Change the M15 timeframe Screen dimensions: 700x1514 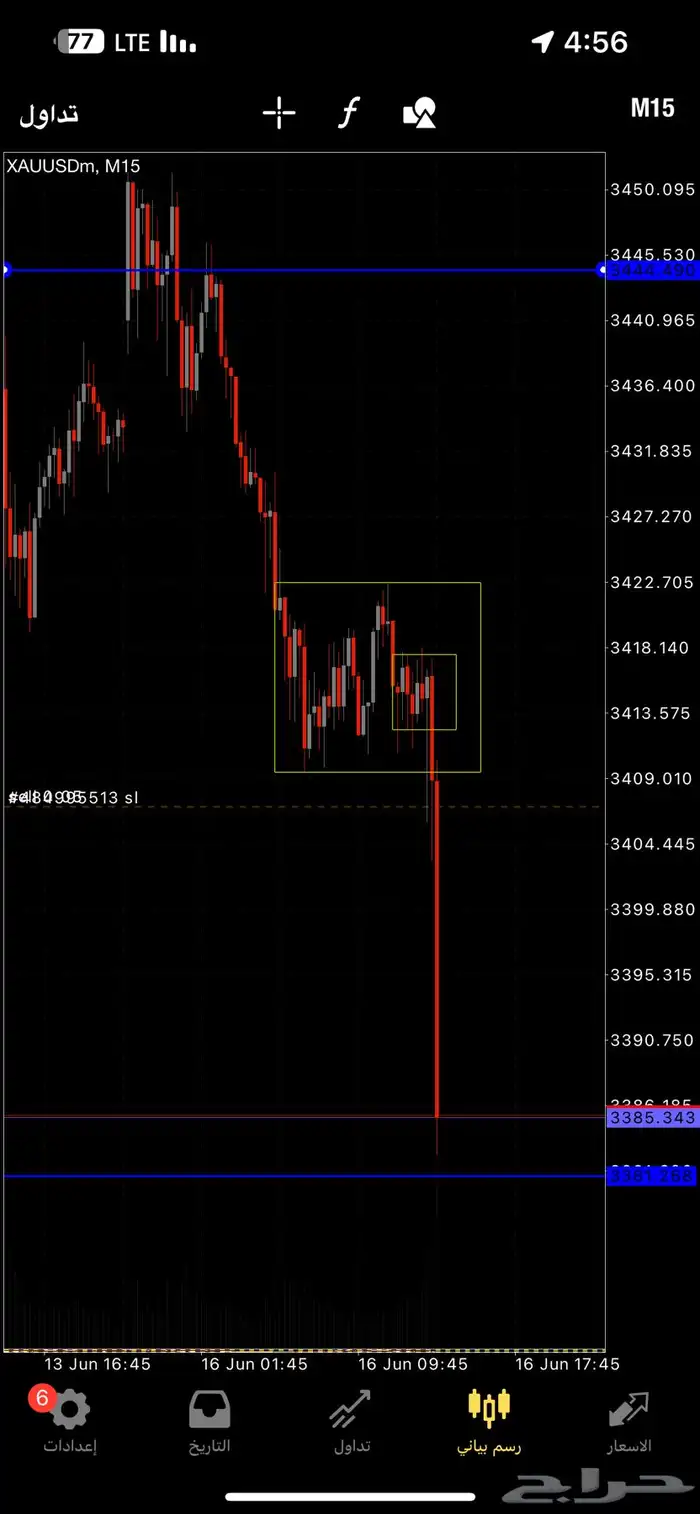point(652,109)
